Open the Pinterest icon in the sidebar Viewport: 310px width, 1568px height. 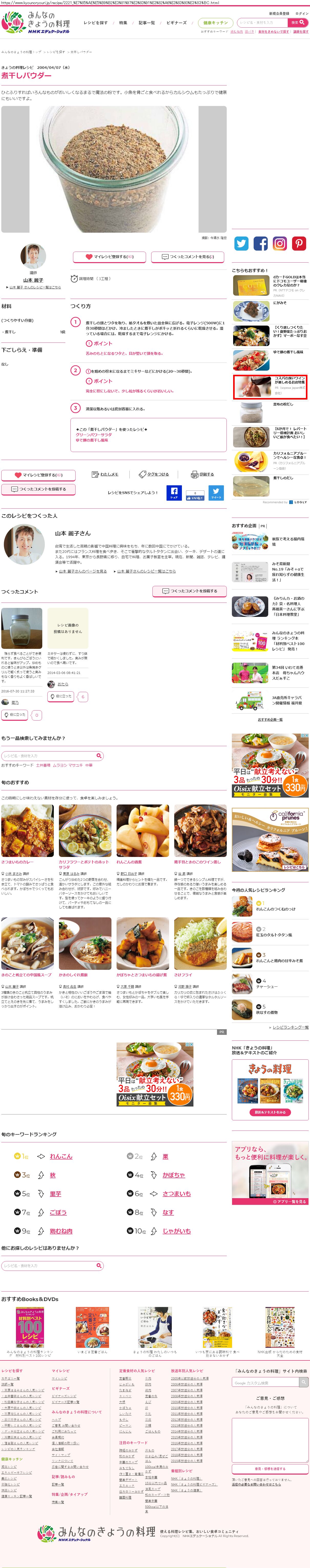click(x=299, y=243)
